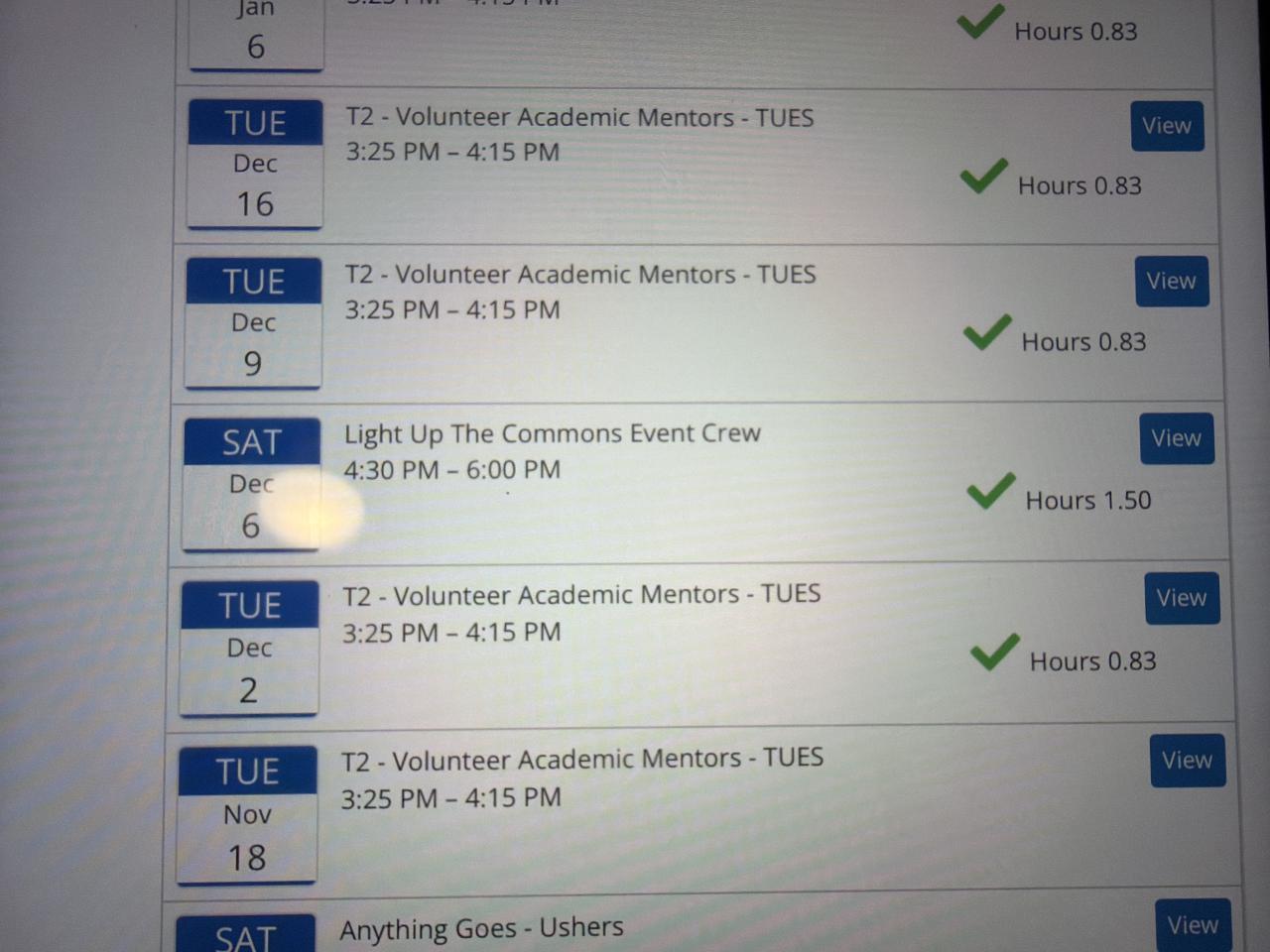Image resolution: width=1270 pixels, height=952 pixels.
Task: View the Dec 2 Volunteer Academic Mentors shift
Action: tap(1181, 598)
